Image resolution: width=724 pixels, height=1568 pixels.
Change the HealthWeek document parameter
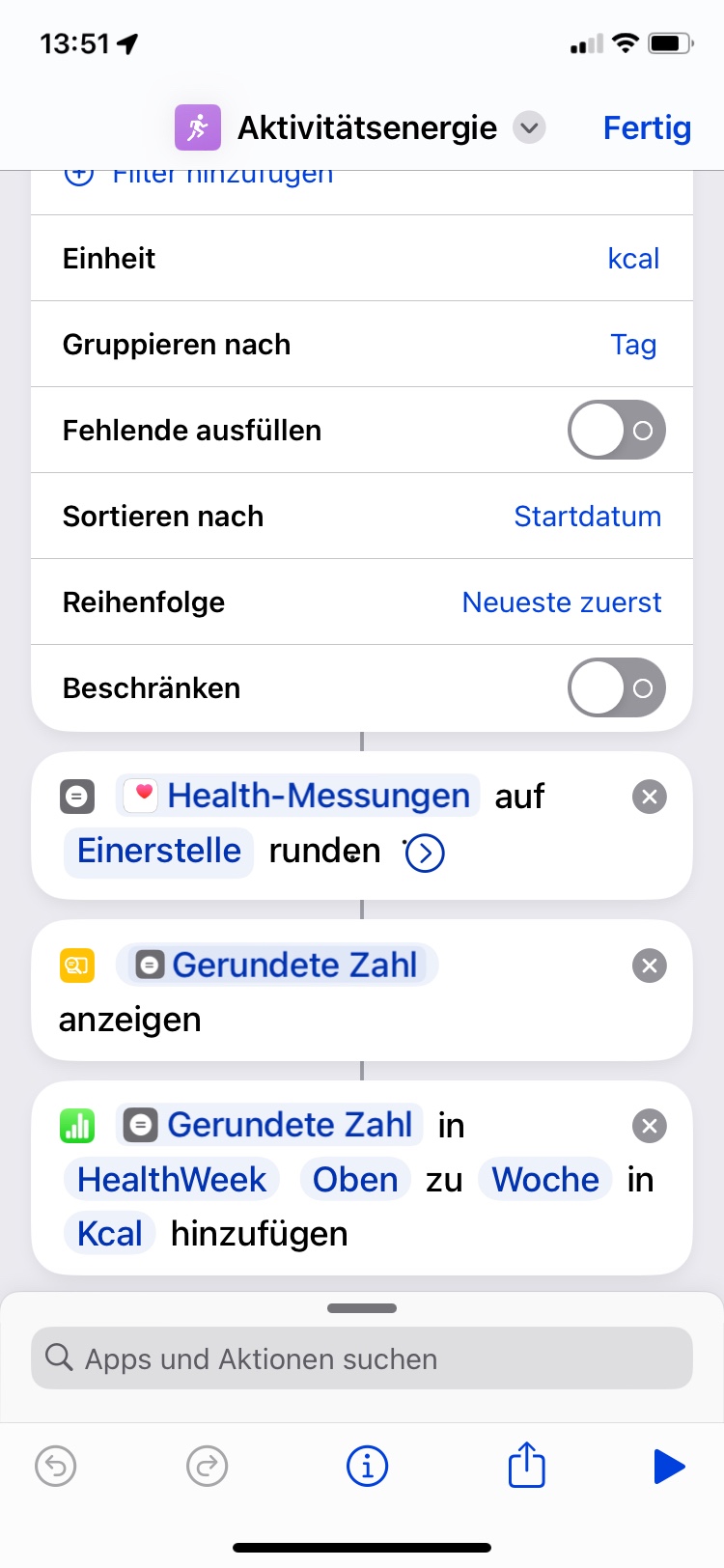172,1180
